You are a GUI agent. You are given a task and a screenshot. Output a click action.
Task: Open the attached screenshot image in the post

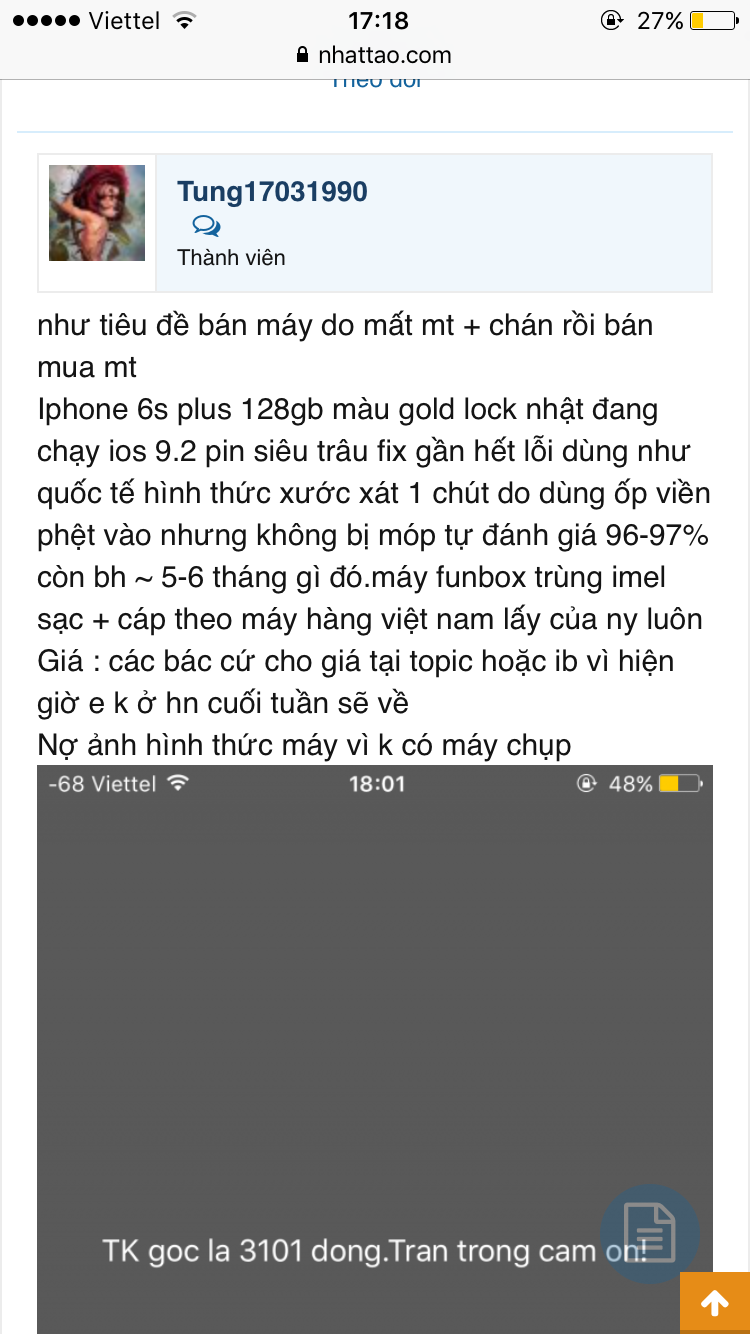click(375, 1049)
